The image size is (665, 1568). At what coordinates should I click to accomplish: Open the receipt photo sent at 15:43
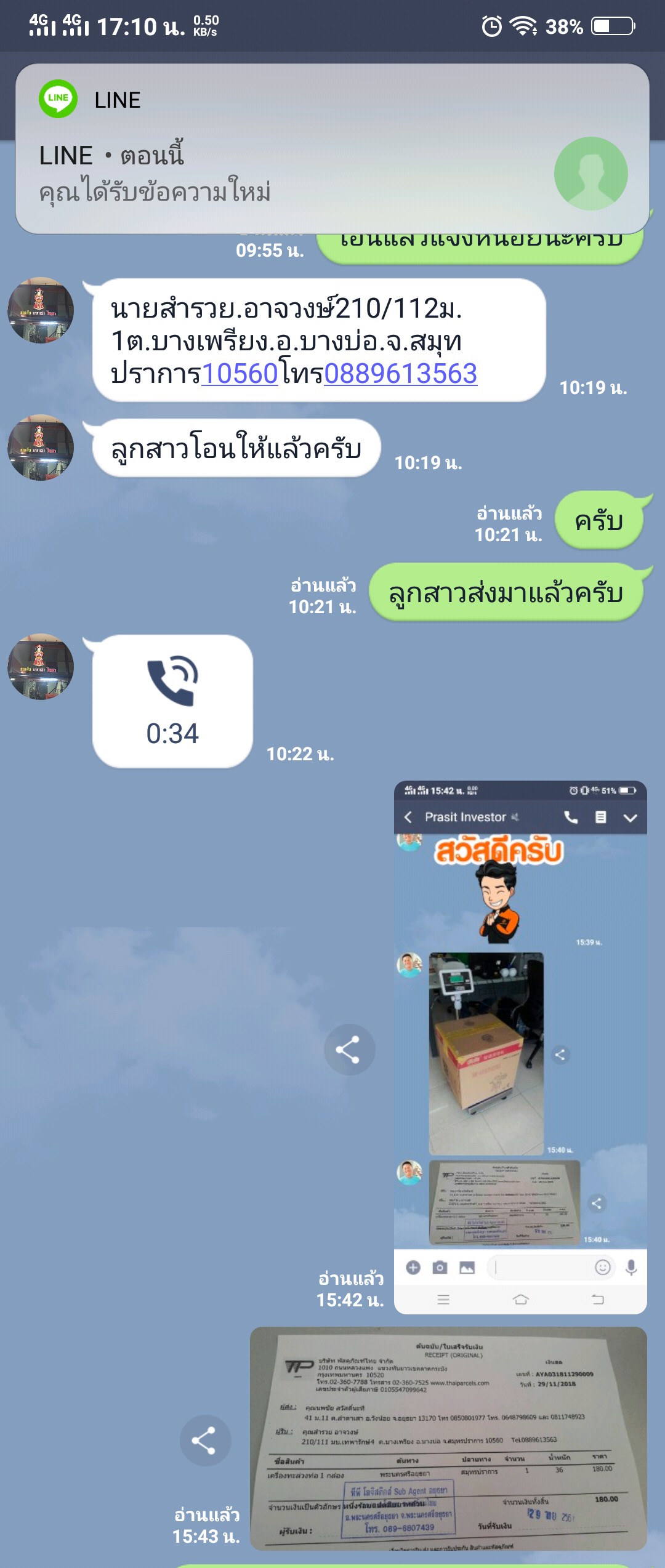click(x=448, y=1437)
